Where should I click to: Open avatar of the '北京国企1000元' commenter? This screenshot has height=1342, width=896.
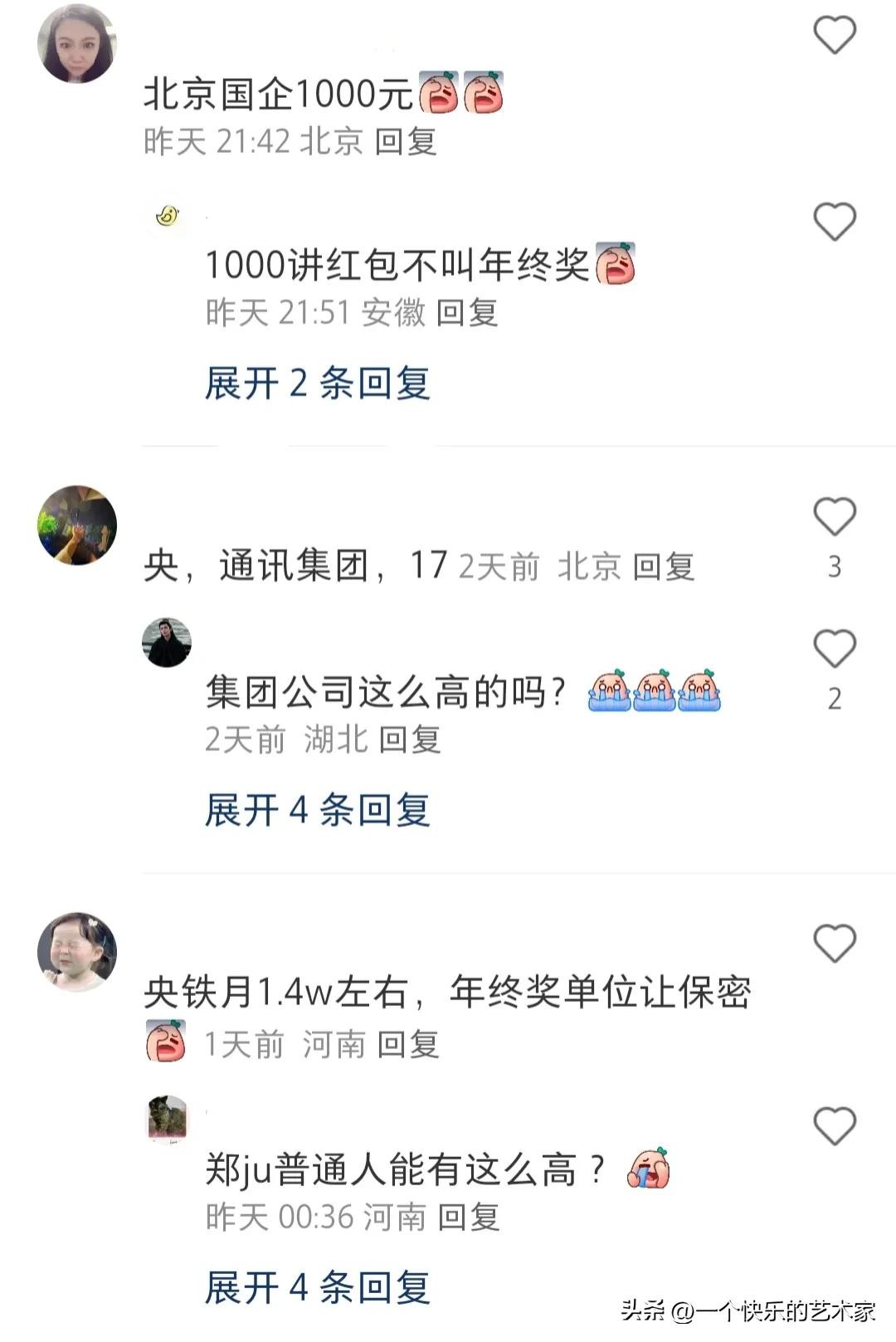pos(77,44)
